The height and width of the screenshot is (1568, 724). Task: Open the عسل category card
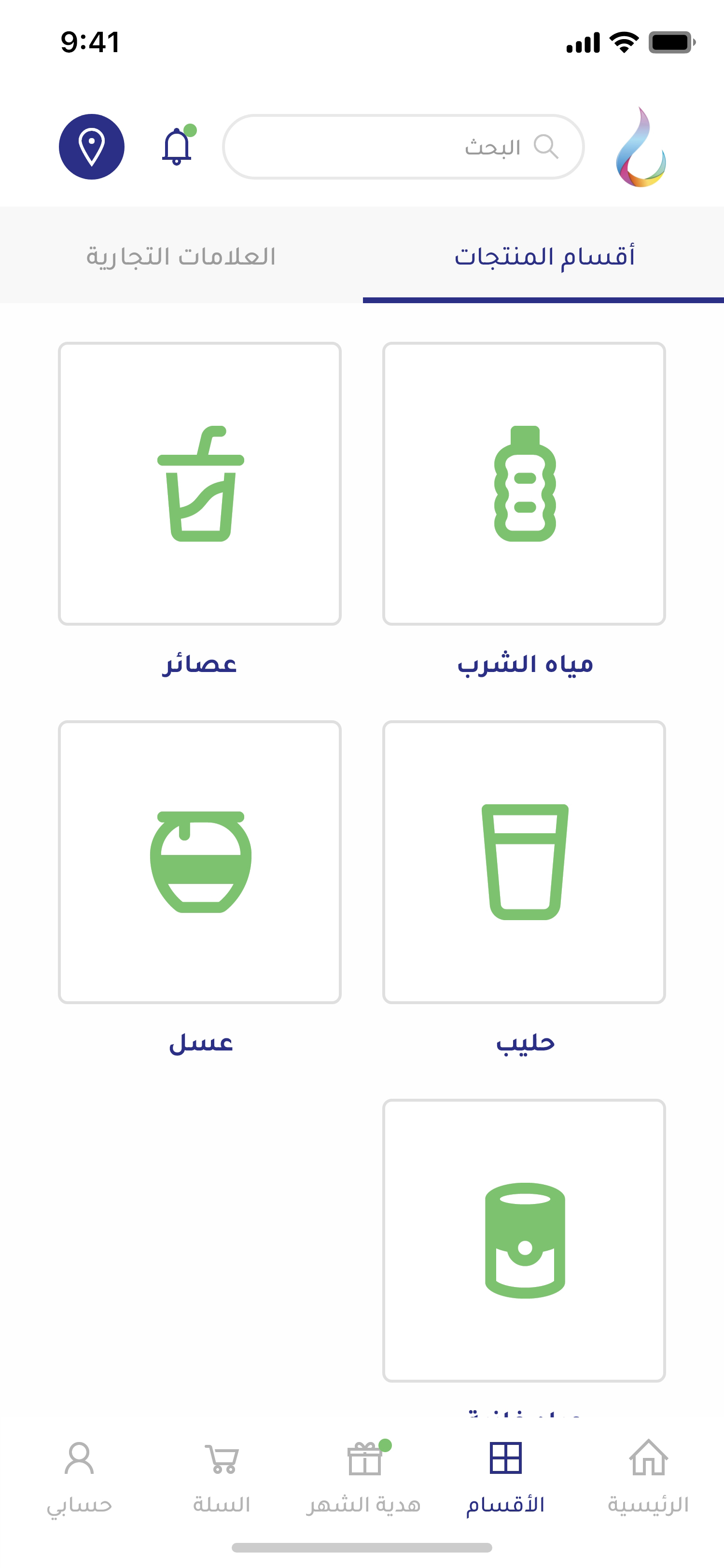click(x=199, y=862)
